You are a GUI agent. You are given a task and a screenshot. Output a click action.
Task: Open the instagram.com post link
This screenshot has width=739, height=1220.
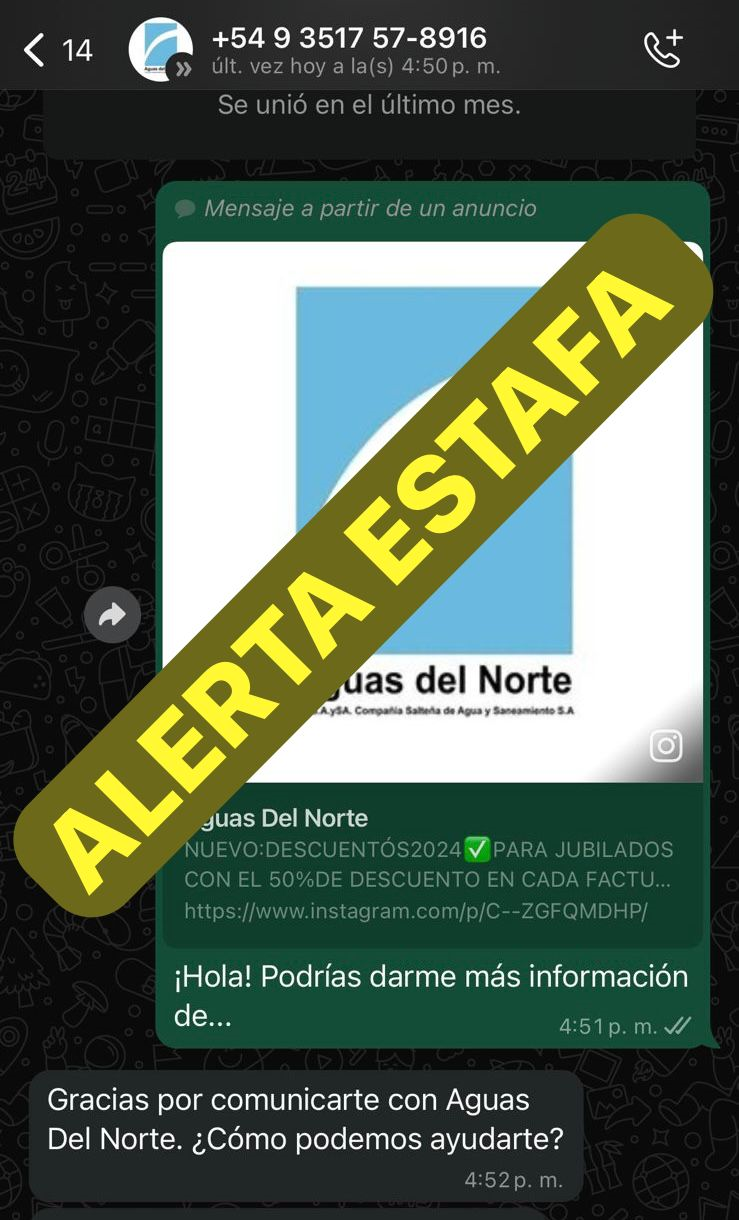pos(416,911)
